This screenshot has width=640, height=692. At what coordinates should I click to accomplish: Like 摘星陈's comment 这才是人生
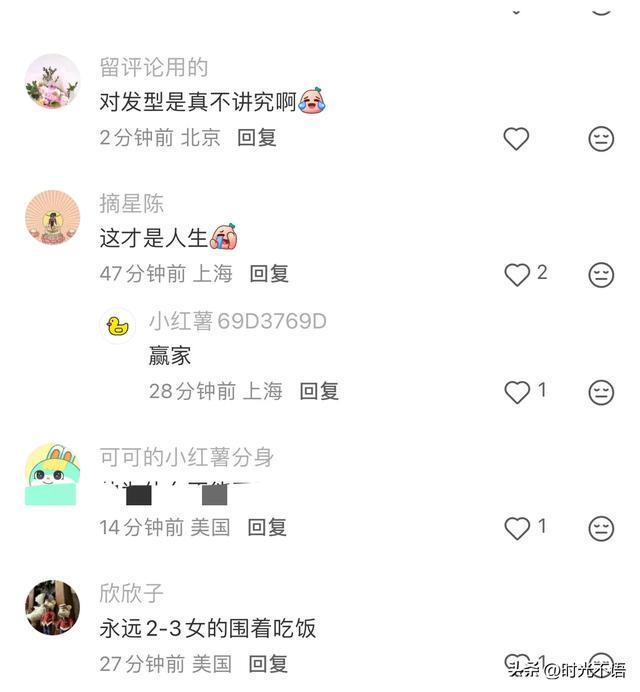pos(517,274)
